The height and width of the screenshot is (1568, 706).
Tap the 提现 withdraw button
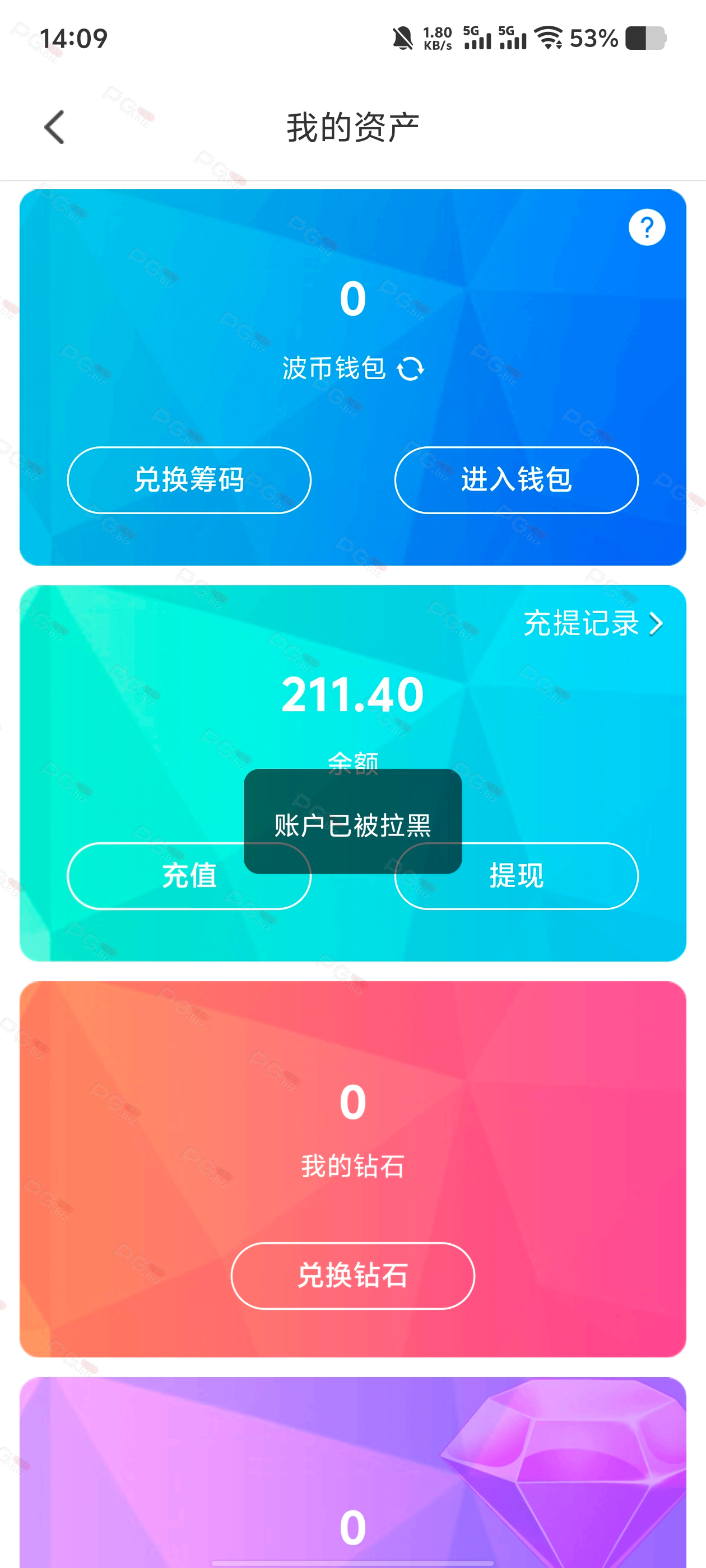[516, 875]
